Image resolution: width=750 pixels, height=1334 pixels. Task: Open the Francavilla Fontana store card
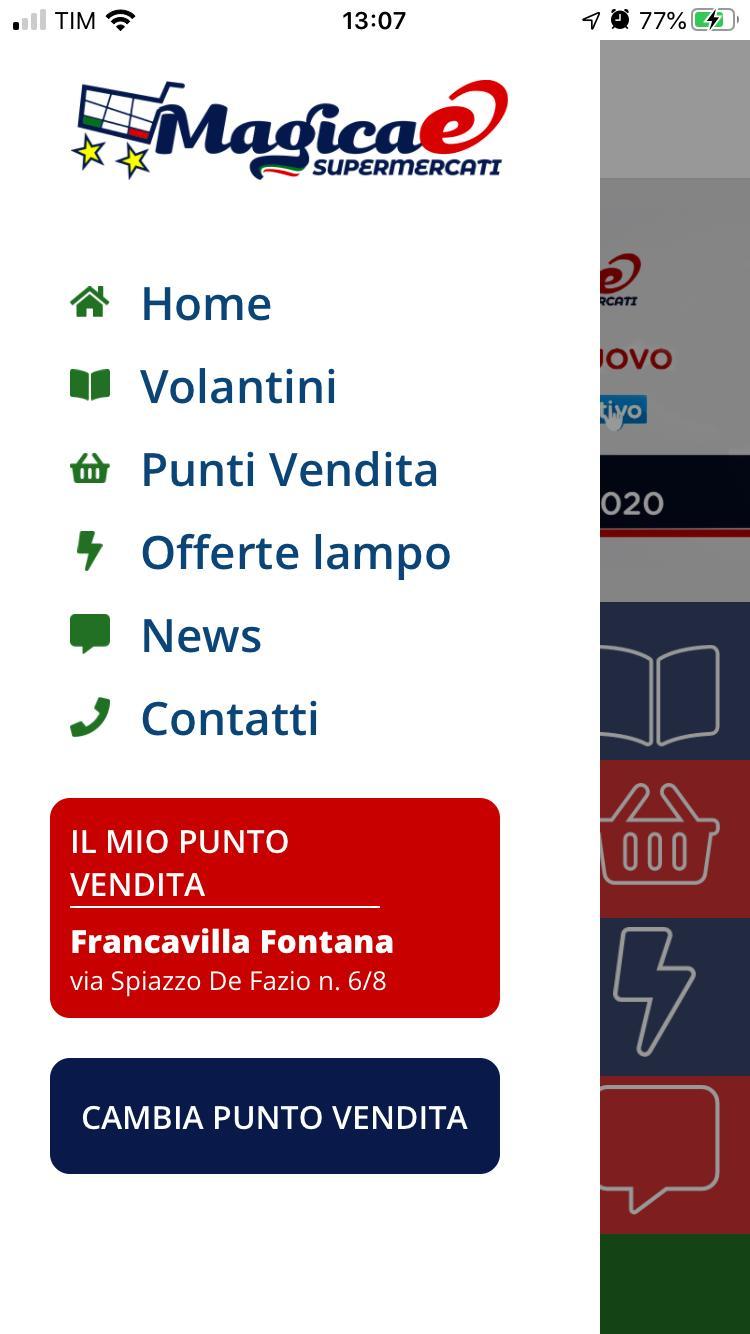coord(275,908)
